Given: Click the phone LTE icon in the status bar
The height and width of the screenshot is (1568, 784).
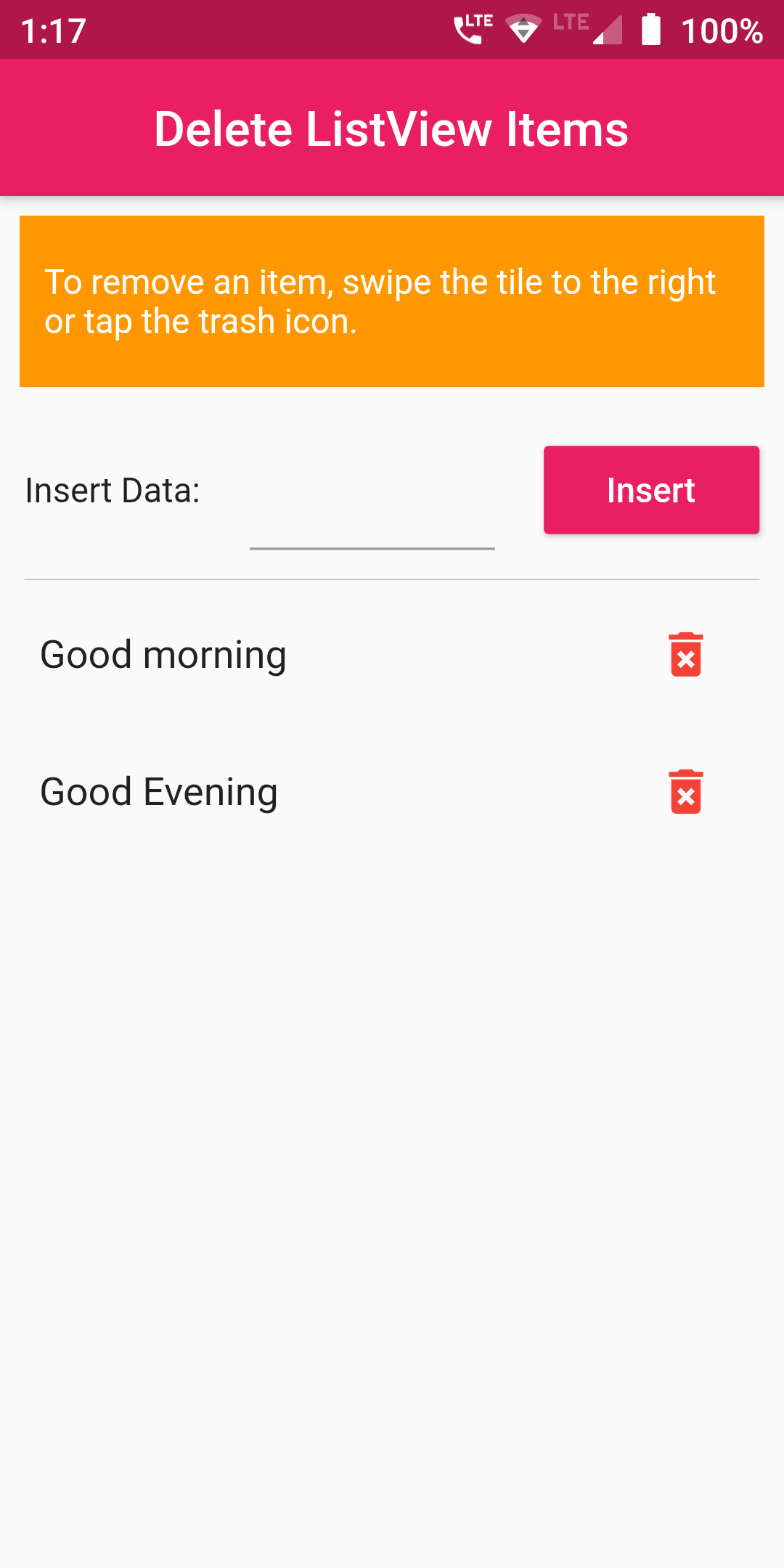Looking at the screenshot, I should (472, 28).
